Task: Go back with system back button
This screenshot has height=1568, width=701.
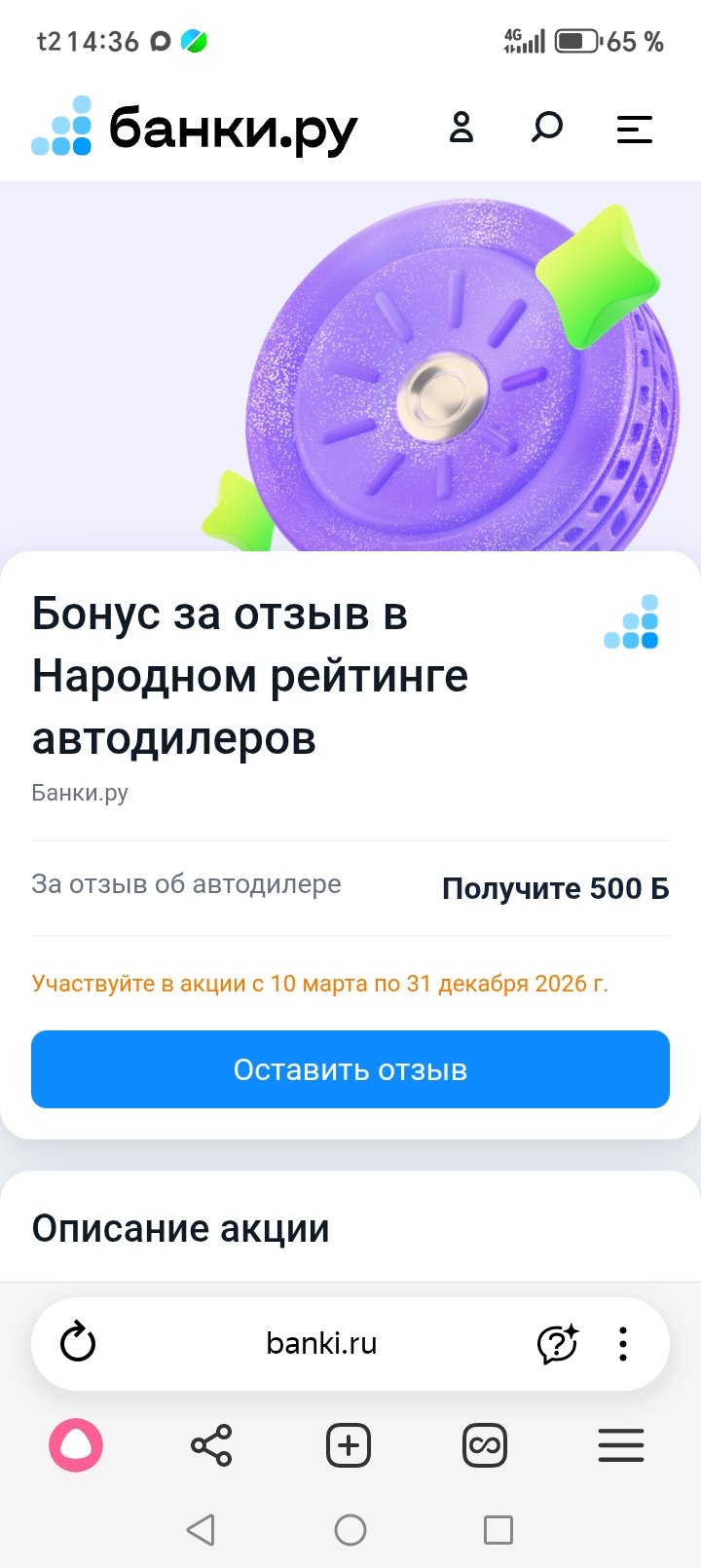Action: click(x=201, y=1530)
